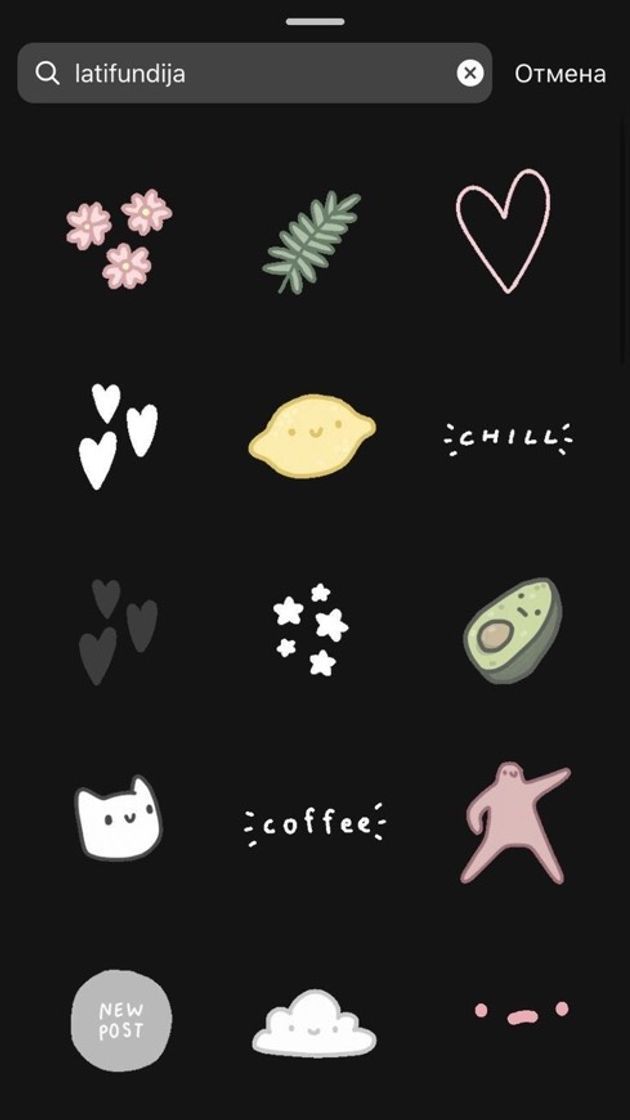Screen dimensions: 630x1120
Task: Choose the white stars sticker
Action: click(311, 629)
